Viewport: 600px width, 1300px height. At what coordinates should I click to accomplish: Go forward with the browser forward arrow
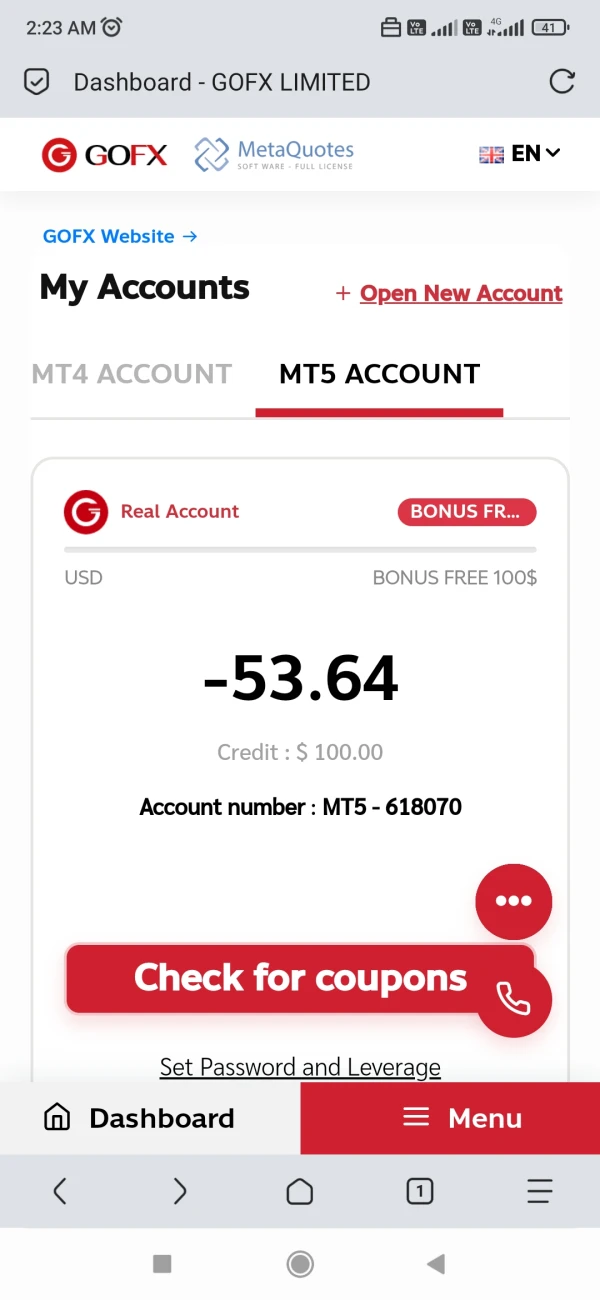click(x=180, y=1190)
